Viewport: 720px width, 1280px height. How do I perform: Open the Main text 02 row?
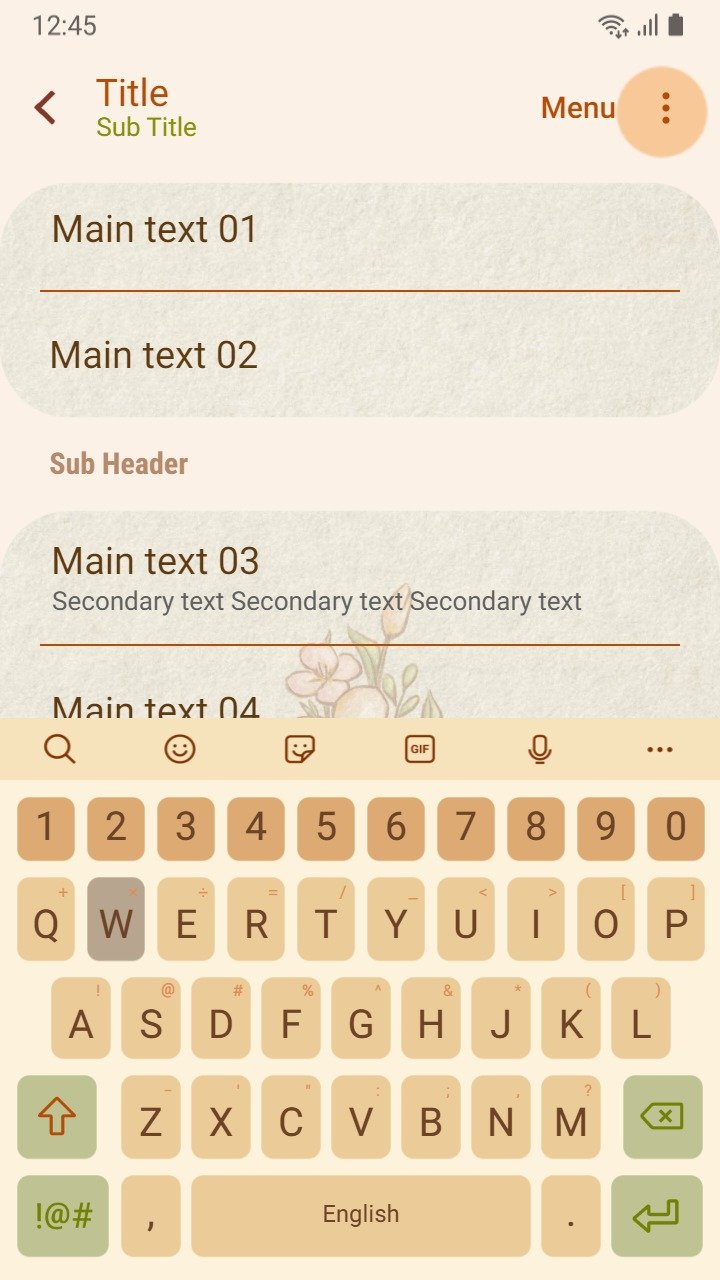pyautogui.click(x=360, y=354)
